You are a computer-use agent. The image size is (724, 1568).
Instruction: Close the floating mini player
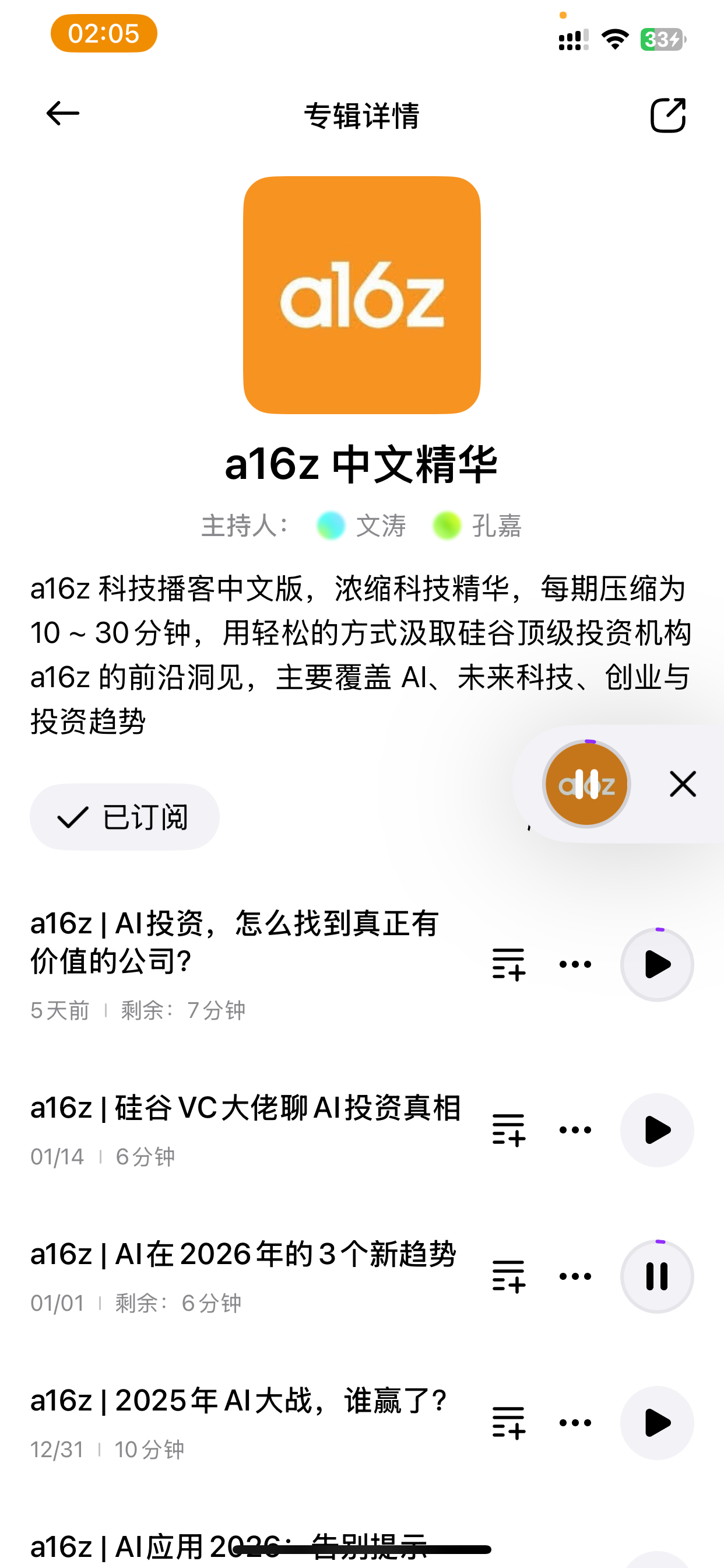(x=683, y=784)
